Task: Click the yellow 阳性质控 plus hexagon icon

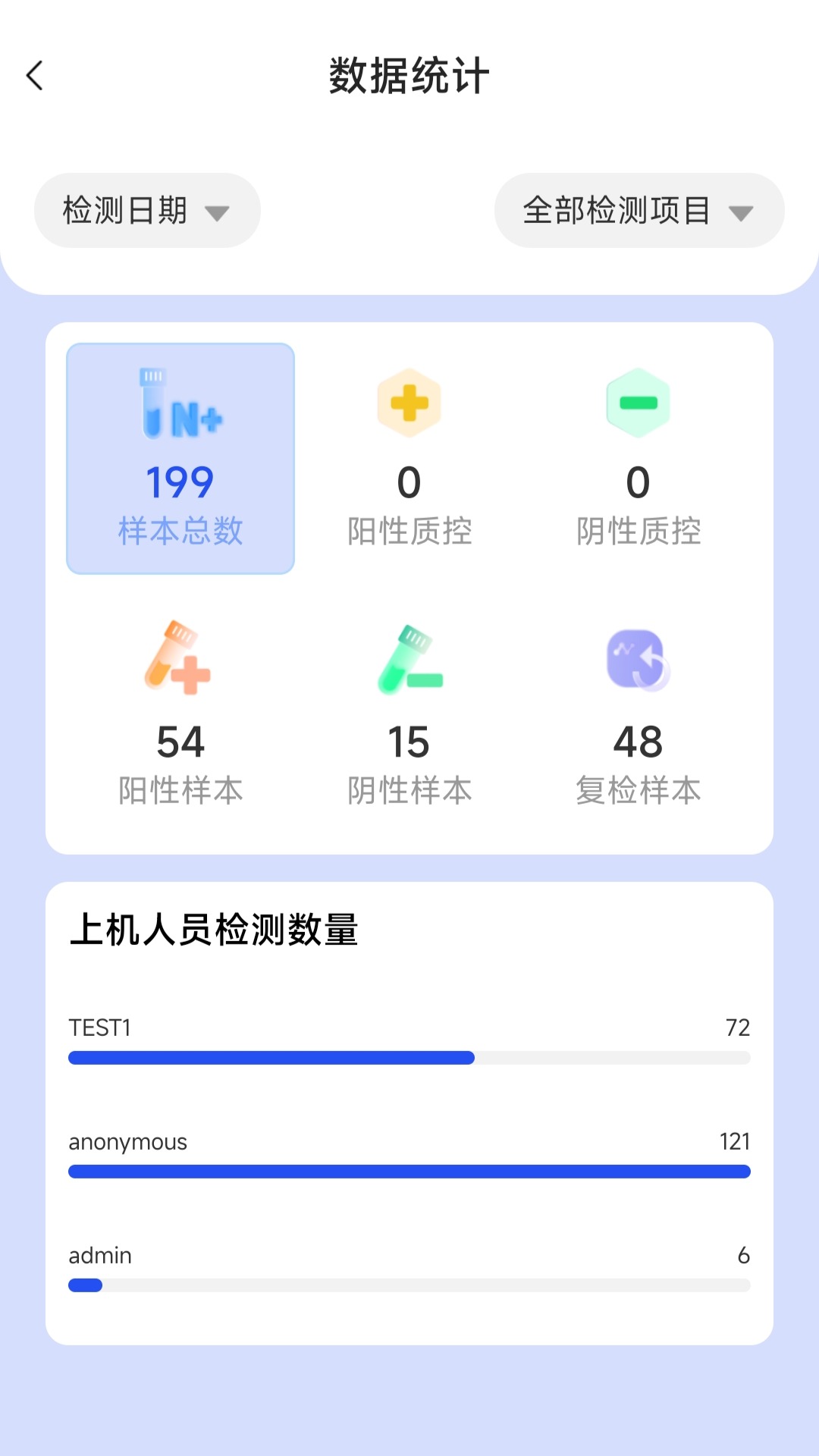Action: click(409, 402)
